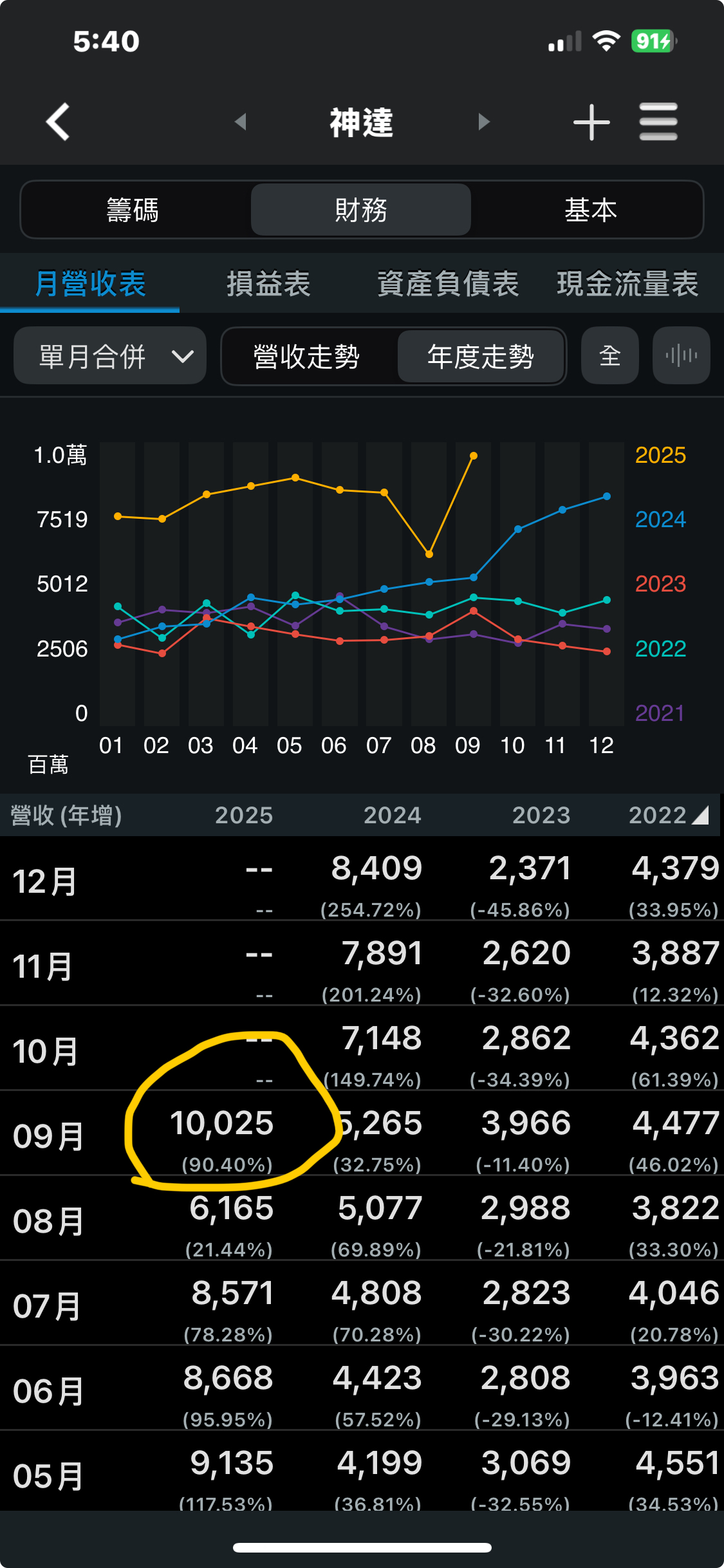Tap the 全 button
The image size is (724, 1568).
[x=609, y=356]
